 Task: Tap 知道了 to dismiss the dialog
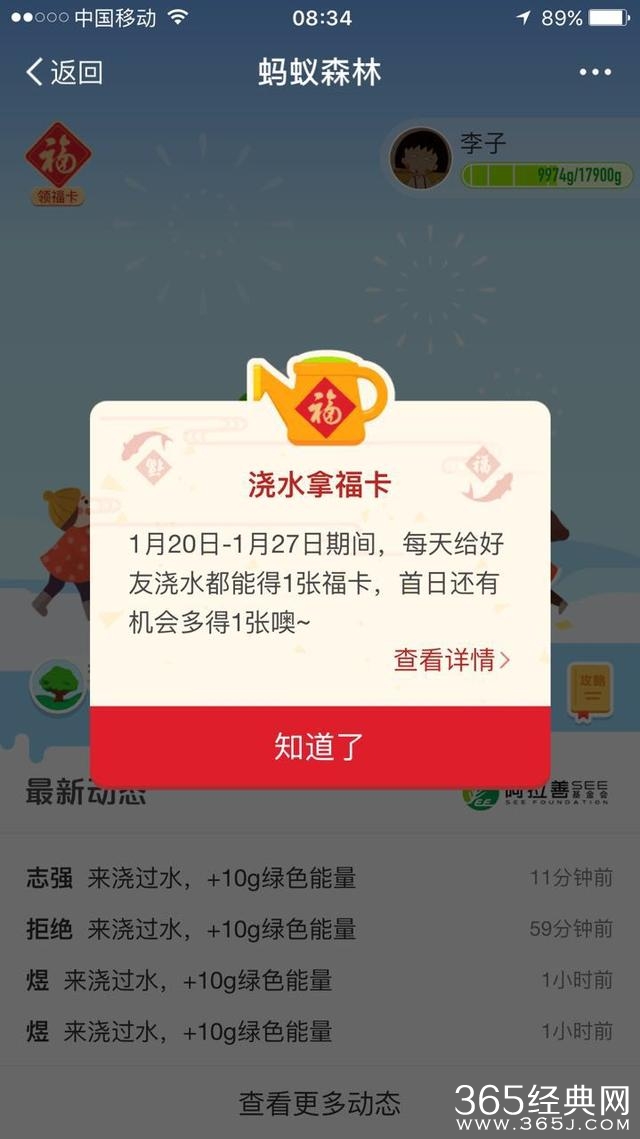click(x=320, y=747)
